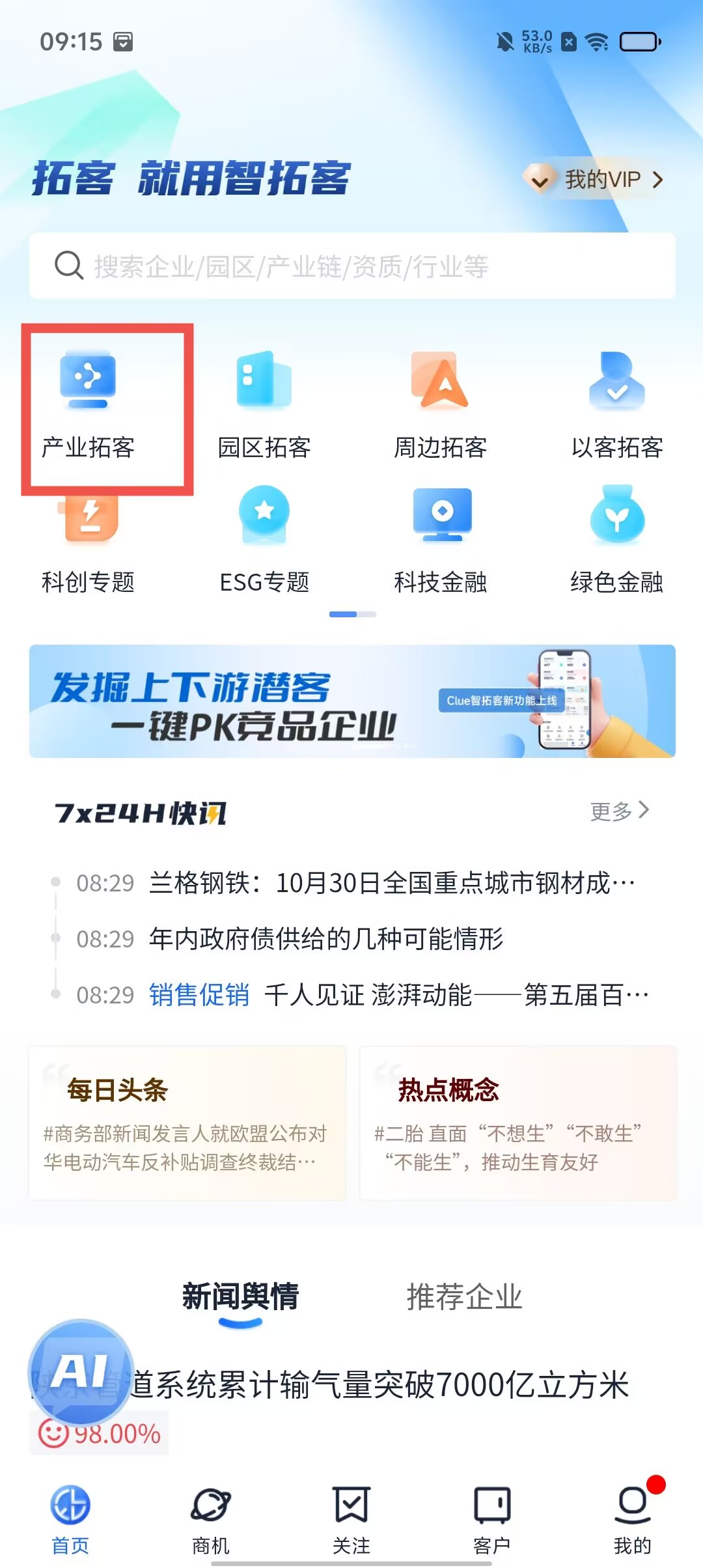The image size is (703, 1568).
Task: Tap the enterprise search box
Action: [x=351, y=266]
